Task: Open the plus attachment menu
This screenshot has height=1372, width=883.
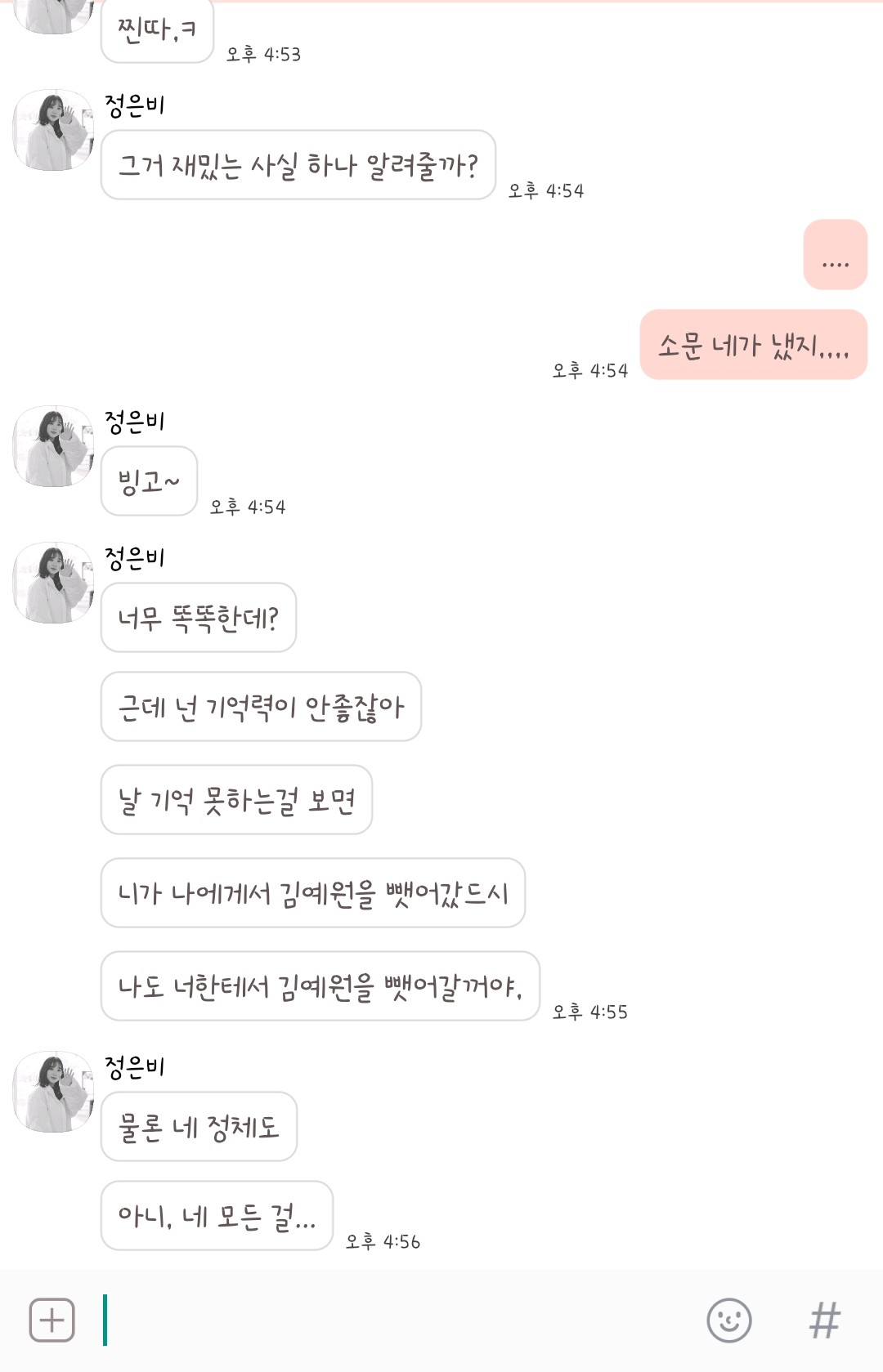Action: (x=52, y=1320)
